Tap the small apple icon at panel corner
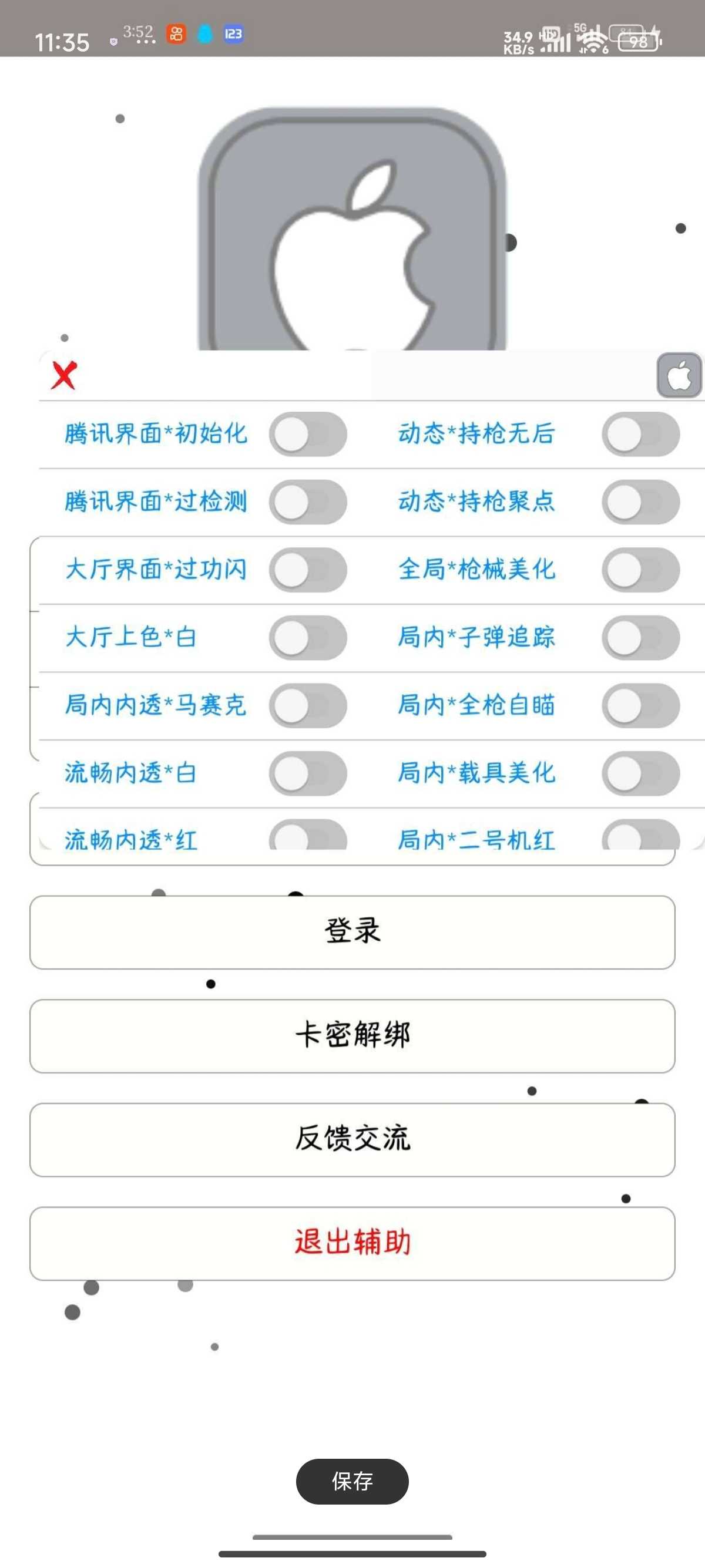 (x=679, y=376)
